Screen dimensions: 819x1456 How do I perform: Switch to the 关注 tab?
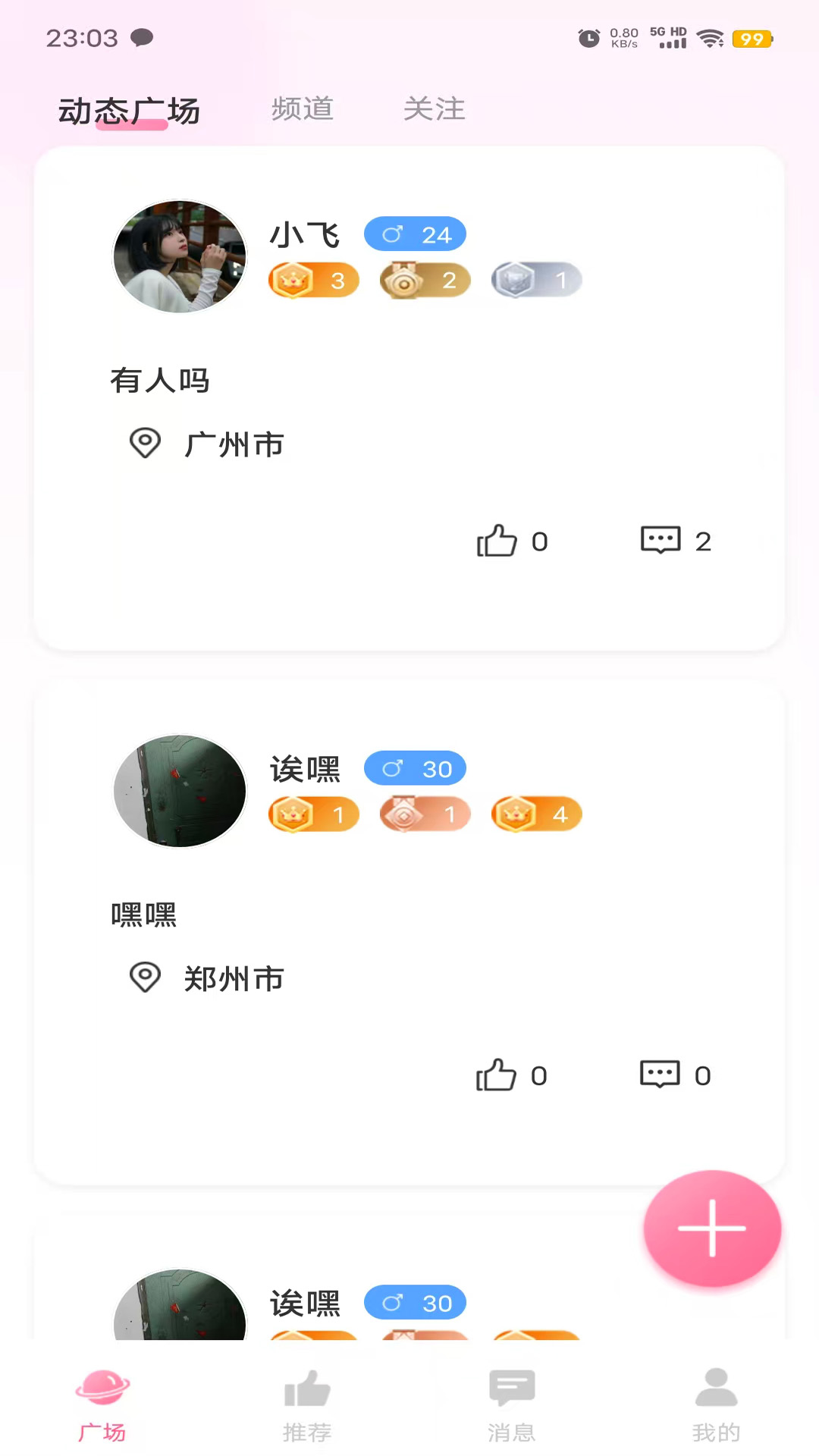point(435,108)
